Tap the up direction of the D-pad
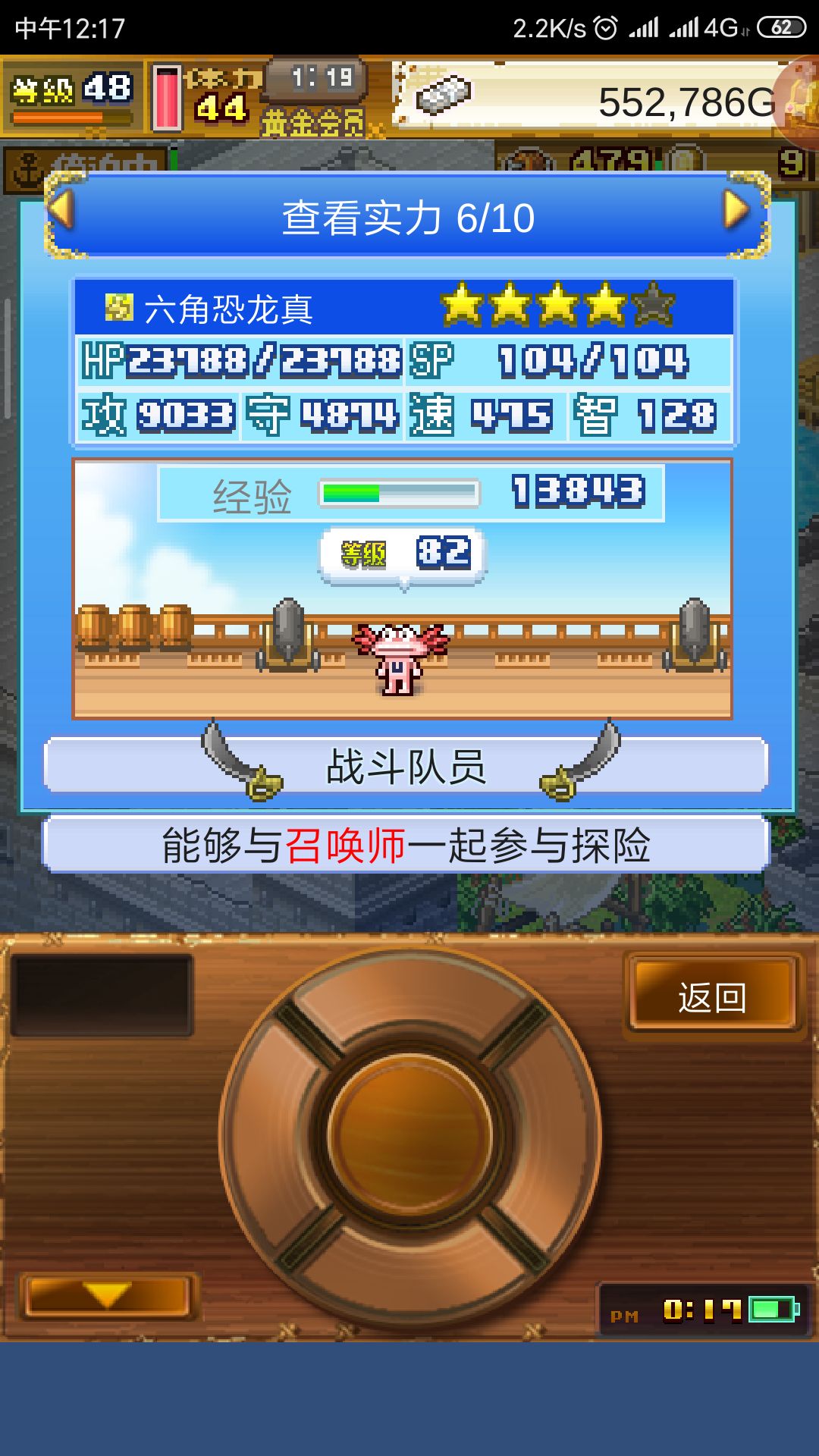819x1456 pixels. point(410,1001)
